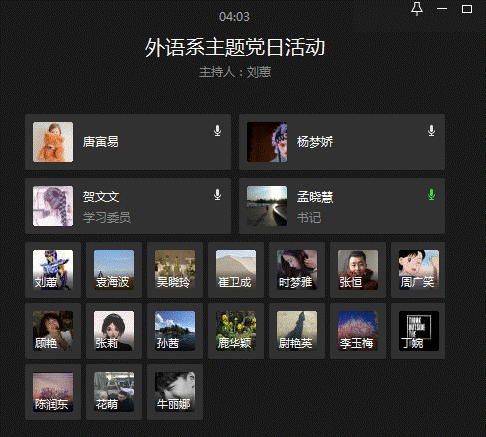Open participant tile 刘蕙
The image size is (486, 437).
tap(53, 270)
